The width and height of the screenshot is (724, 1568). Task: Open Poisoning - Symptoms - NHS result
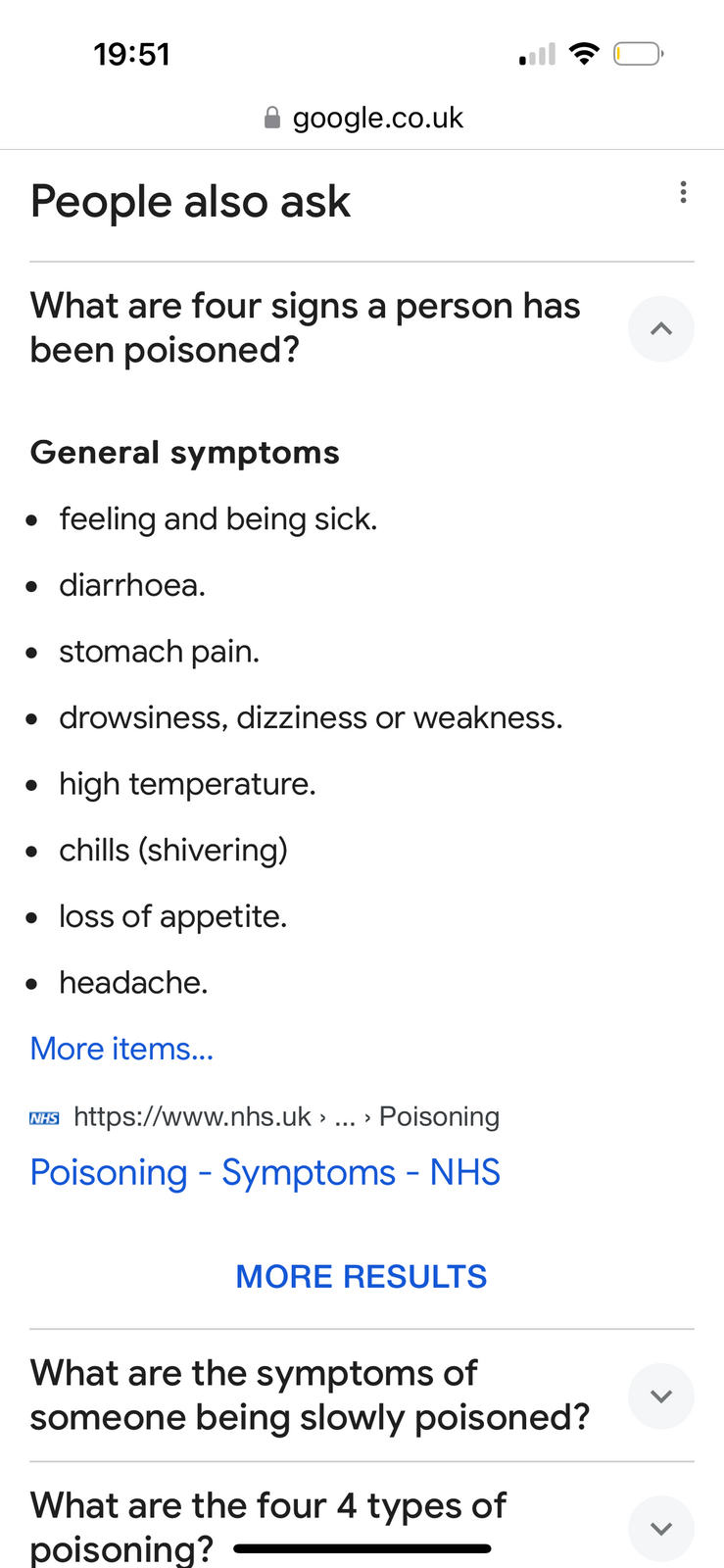(x=265, y=1172)
